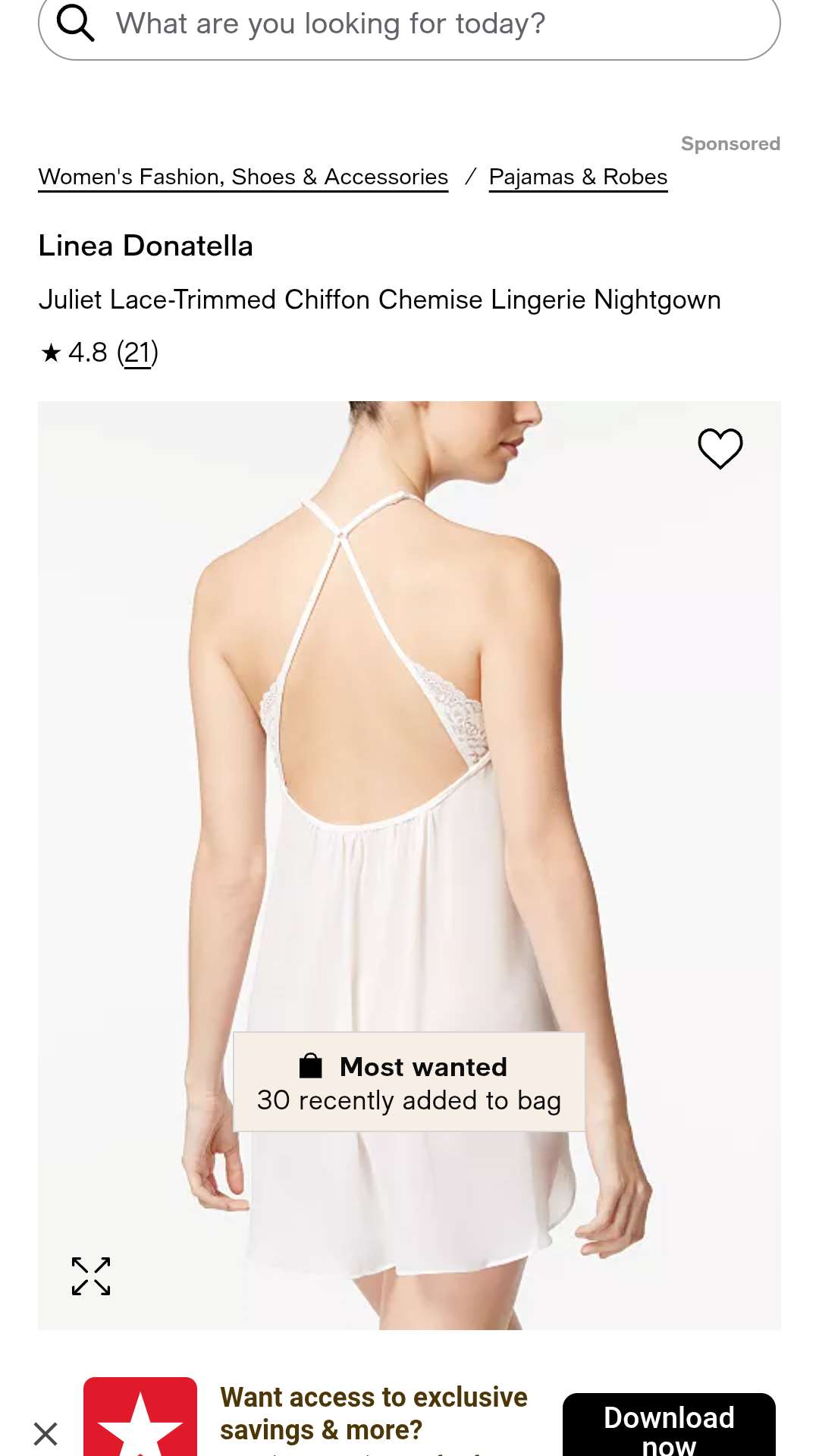Dismiss the app savings banner
Screen dimensions: 819x1456
point(45,1434)
